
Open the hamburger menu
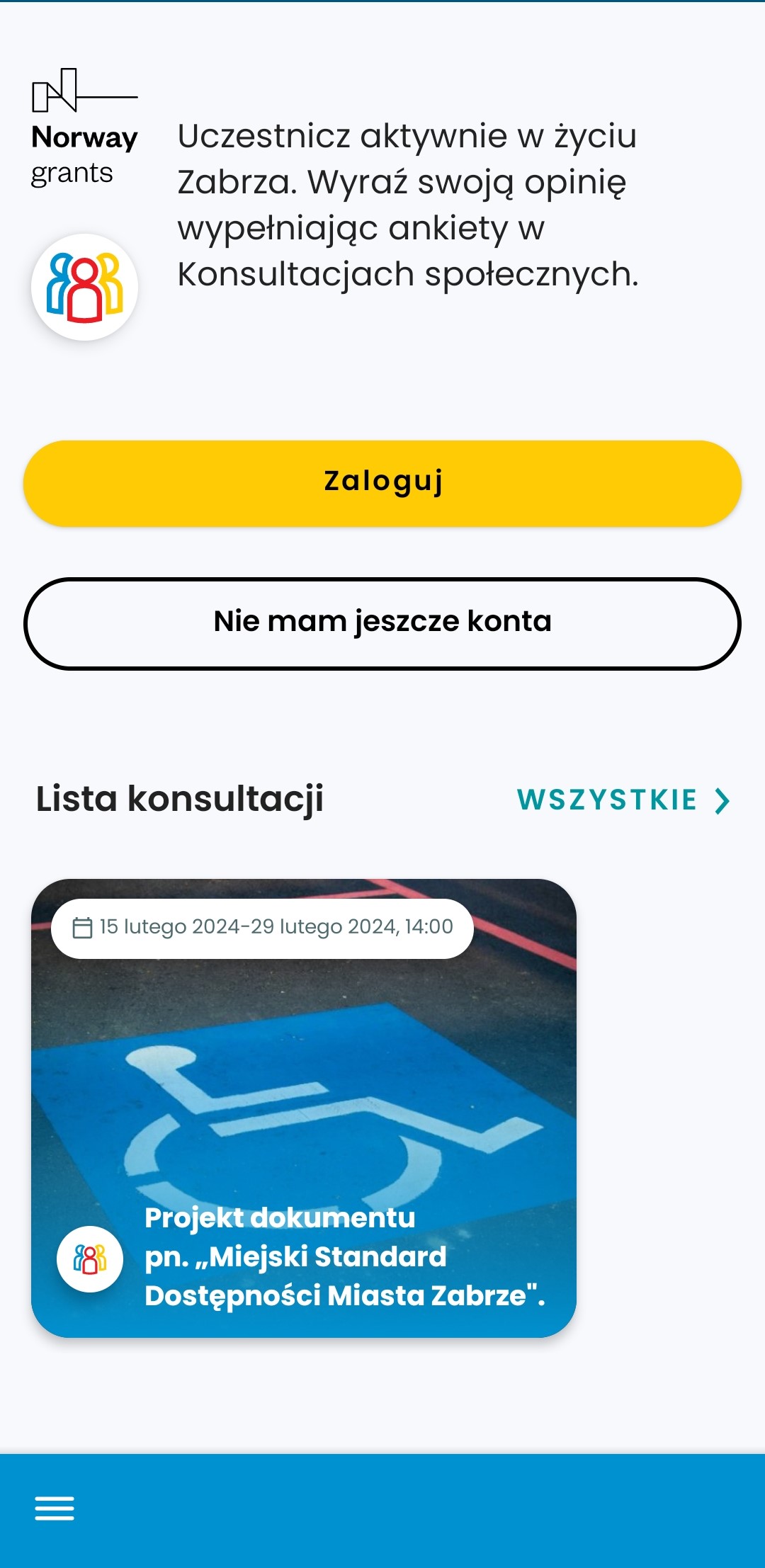point(55,1509)
